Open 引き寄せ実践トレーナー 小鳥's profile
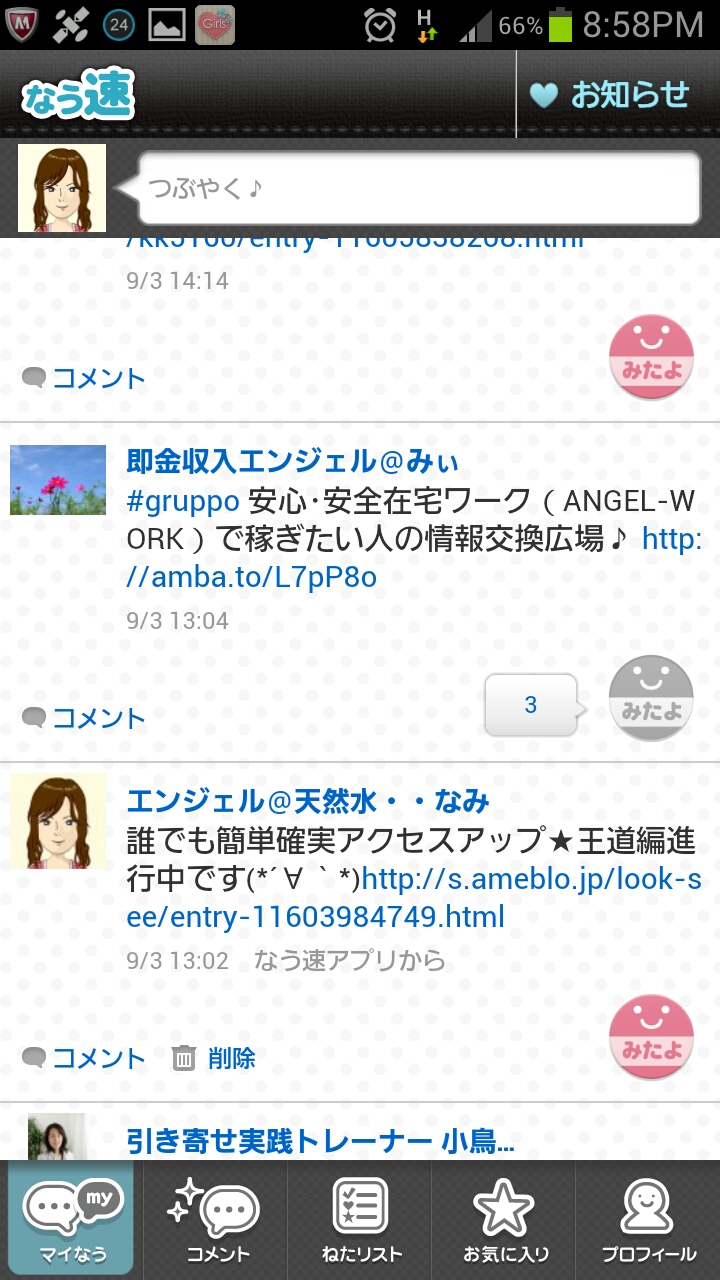The height and width of the screenshot is (1280, 720). point(320,1141)
